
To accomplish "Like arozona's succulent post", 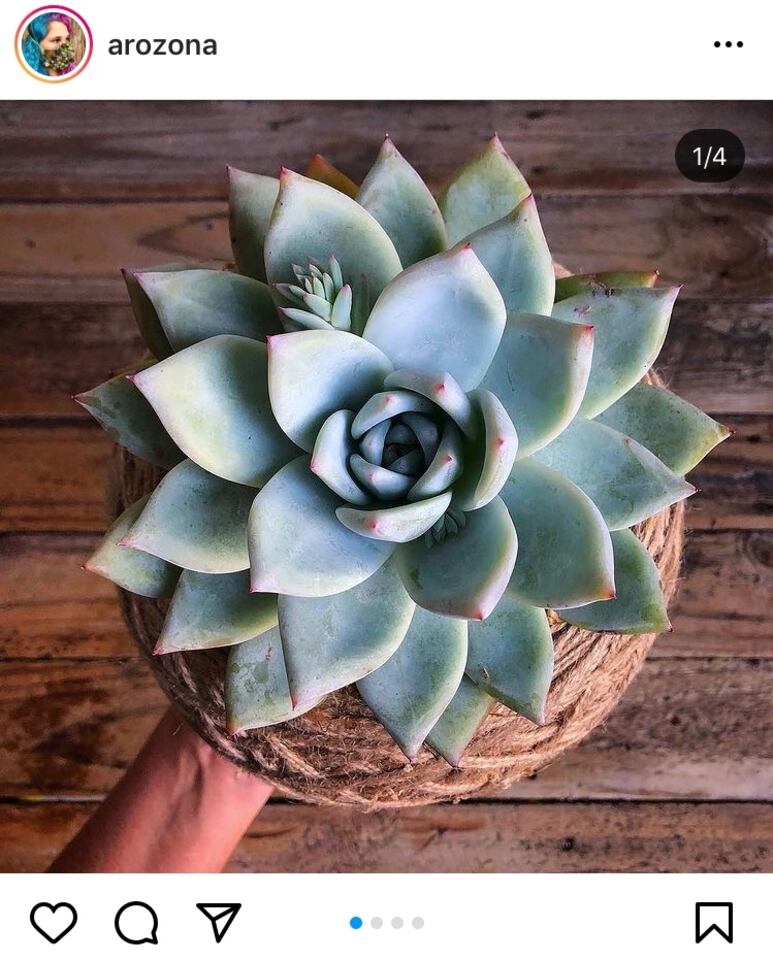I will [53, 922].
